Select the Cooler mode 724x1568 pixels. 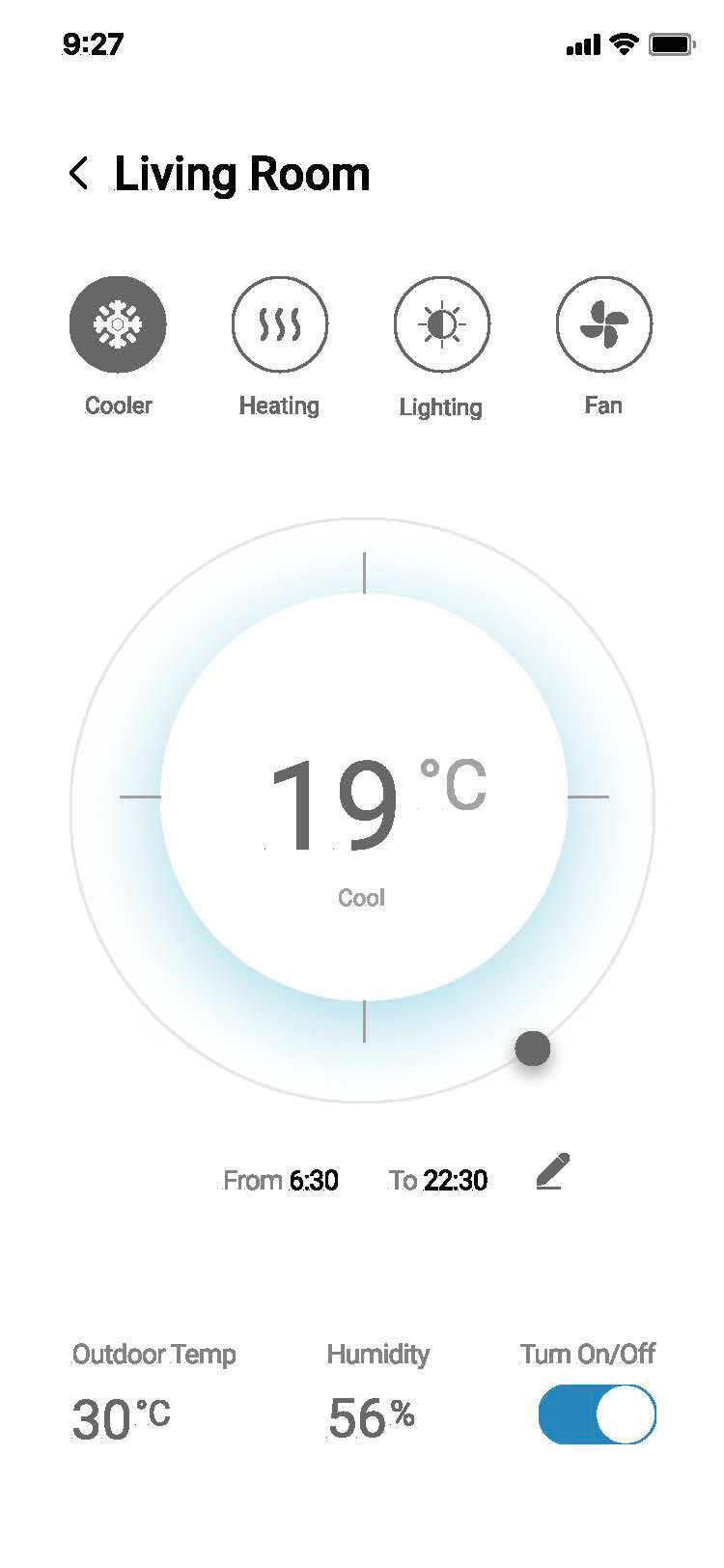click(118, 324)
